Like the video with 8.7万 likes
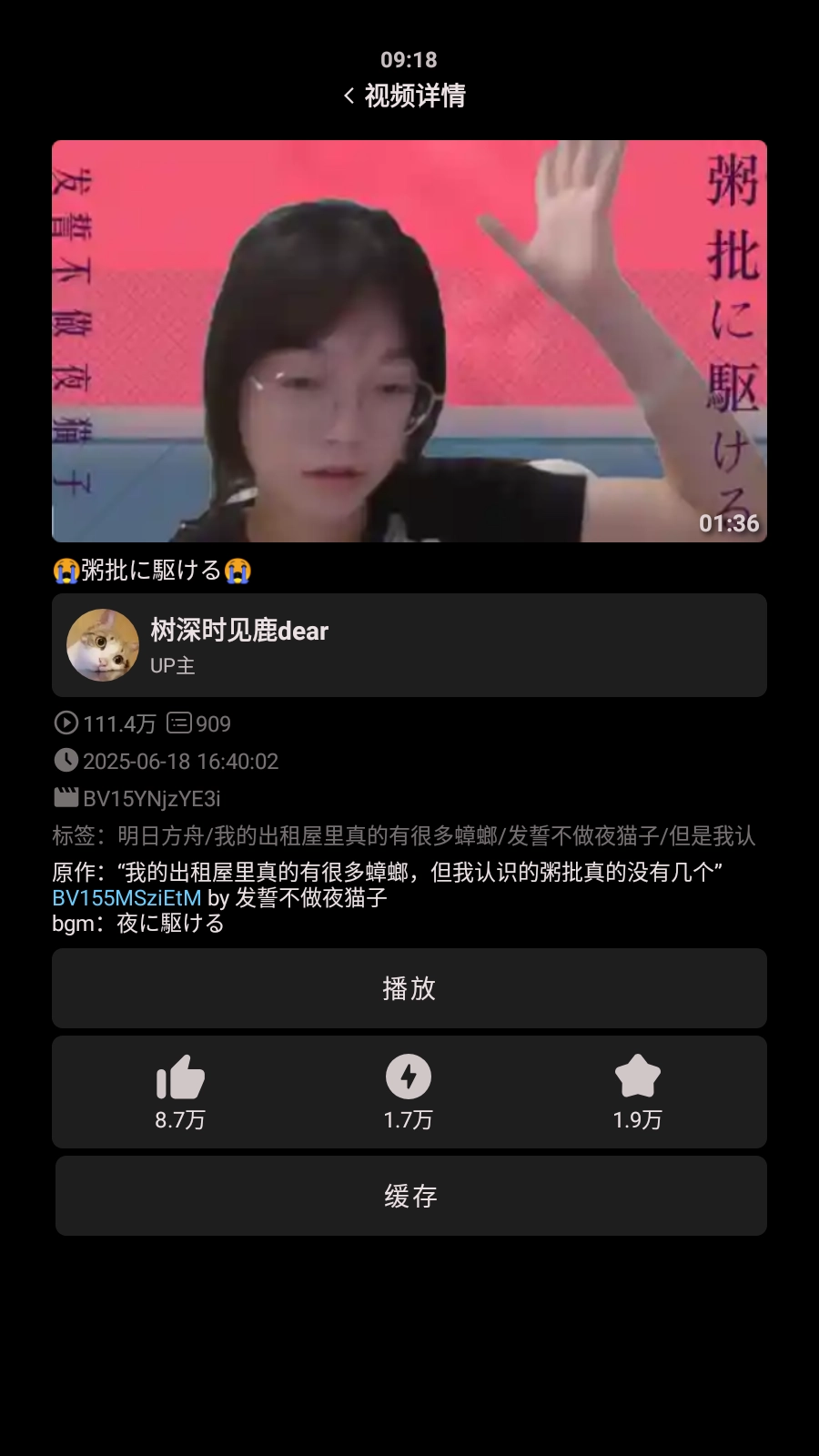Image resolution: width=819 pixels, height=1456 pixels. pyautogui.click(x=180, y=1091)
